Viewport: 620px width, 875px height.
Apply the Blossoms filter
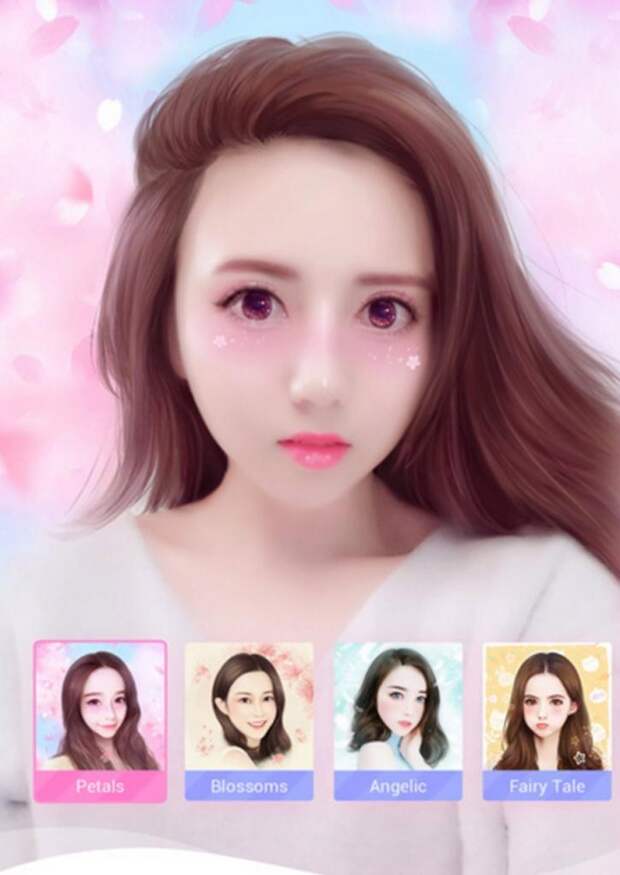pyautogui.click(x=249, y=720)
